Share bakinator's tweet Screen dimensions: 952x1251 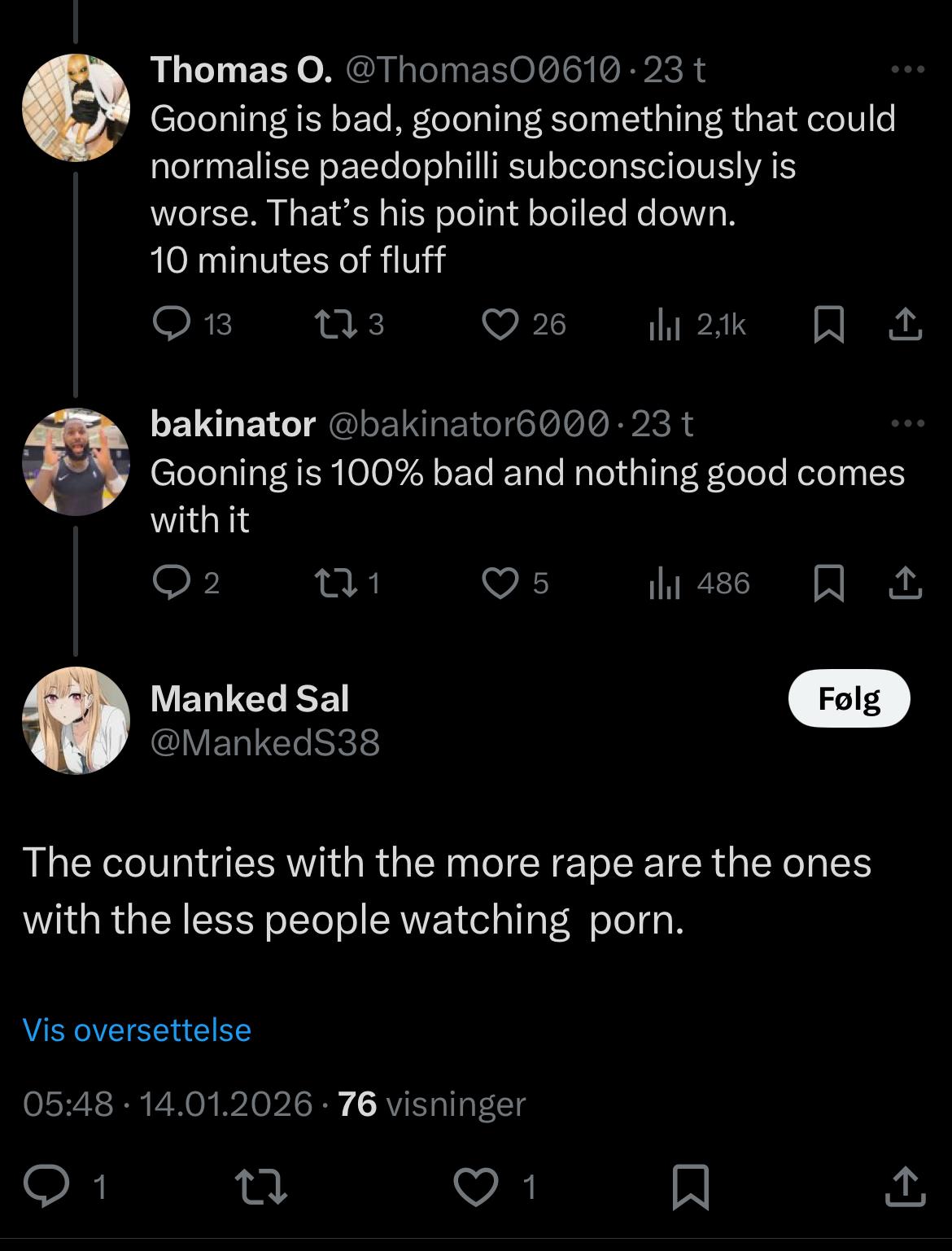click(x=905, y=584)
